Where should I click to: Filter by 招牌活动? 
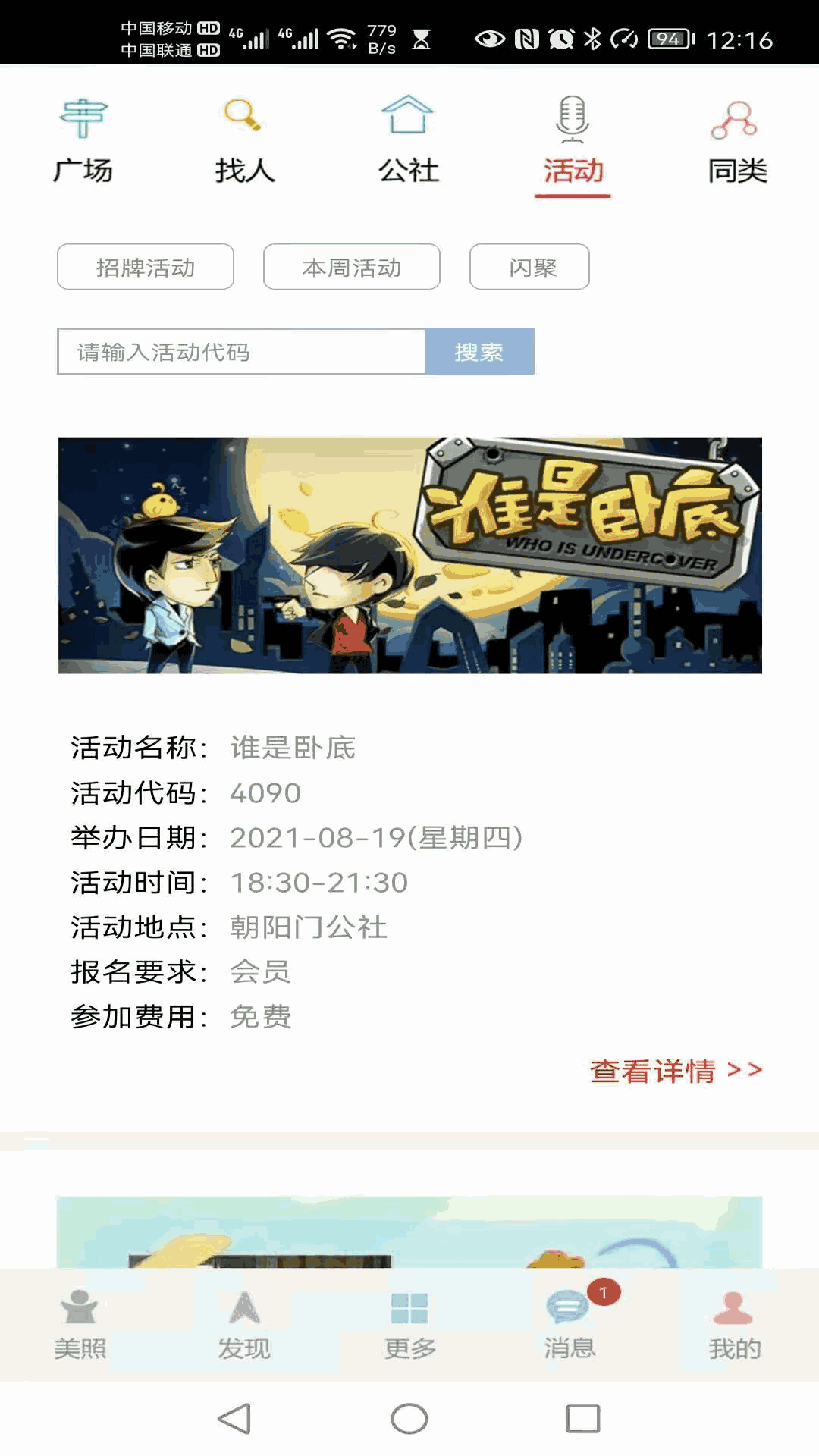146,267
